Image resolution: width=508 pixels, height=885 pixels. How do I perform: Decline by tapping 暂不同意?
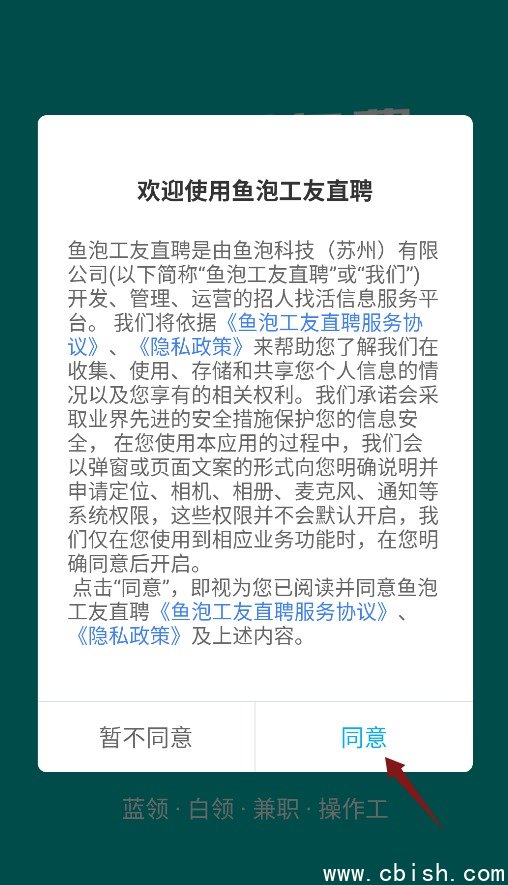[146, 737]
